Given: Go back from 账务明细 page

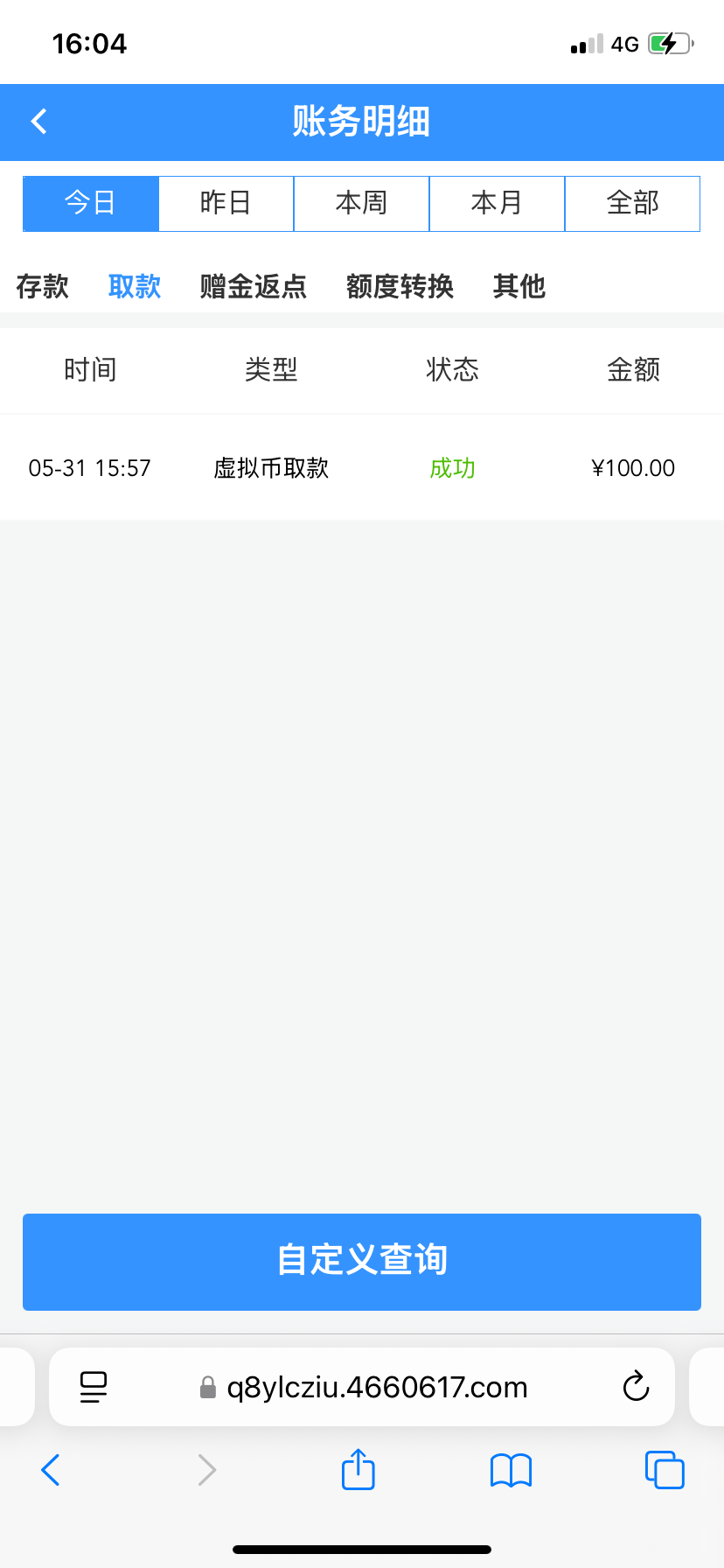Looking at the screenshot, I should click(x=39, y=122).
